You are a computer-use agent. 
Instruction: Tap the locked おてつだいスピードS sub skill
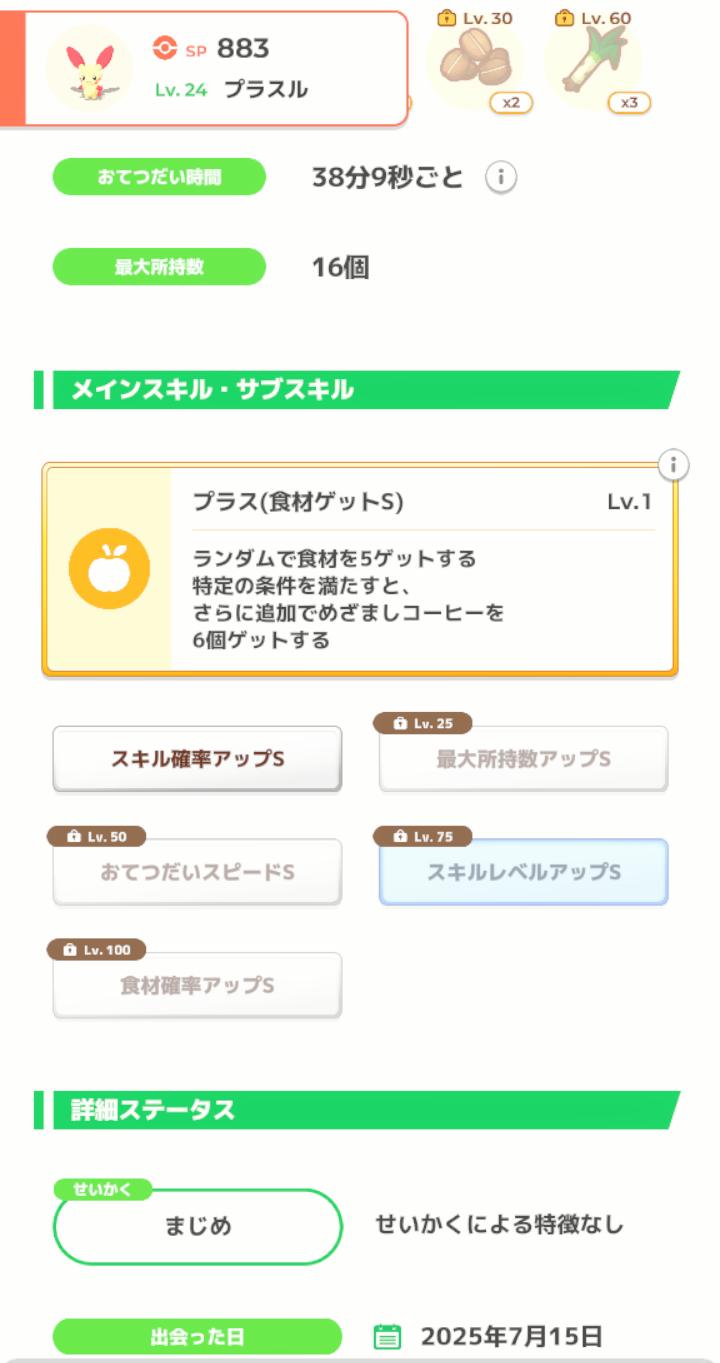point(197,872)
